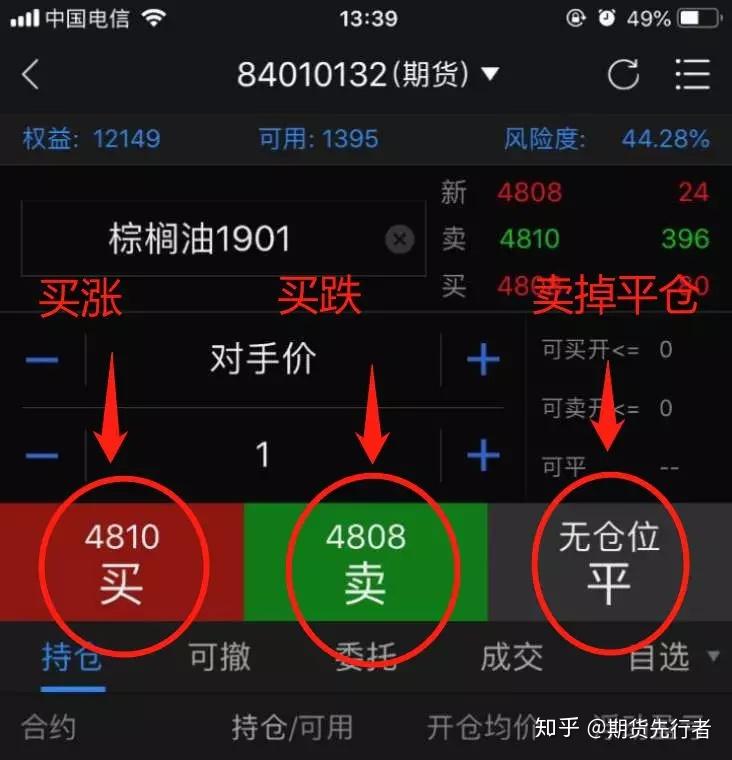Refresh the trading data
732x760 pixels.
pyautogui.click(x=623, y=74)
